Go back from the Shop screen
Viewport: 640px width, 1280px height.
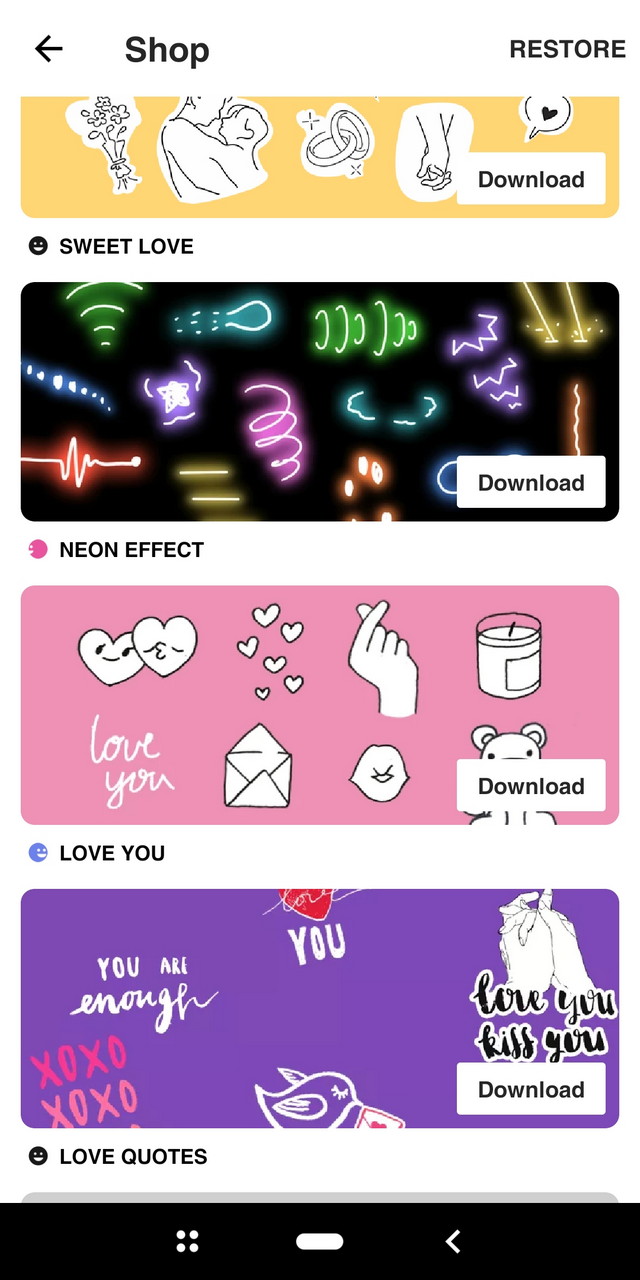click(48, 49)
